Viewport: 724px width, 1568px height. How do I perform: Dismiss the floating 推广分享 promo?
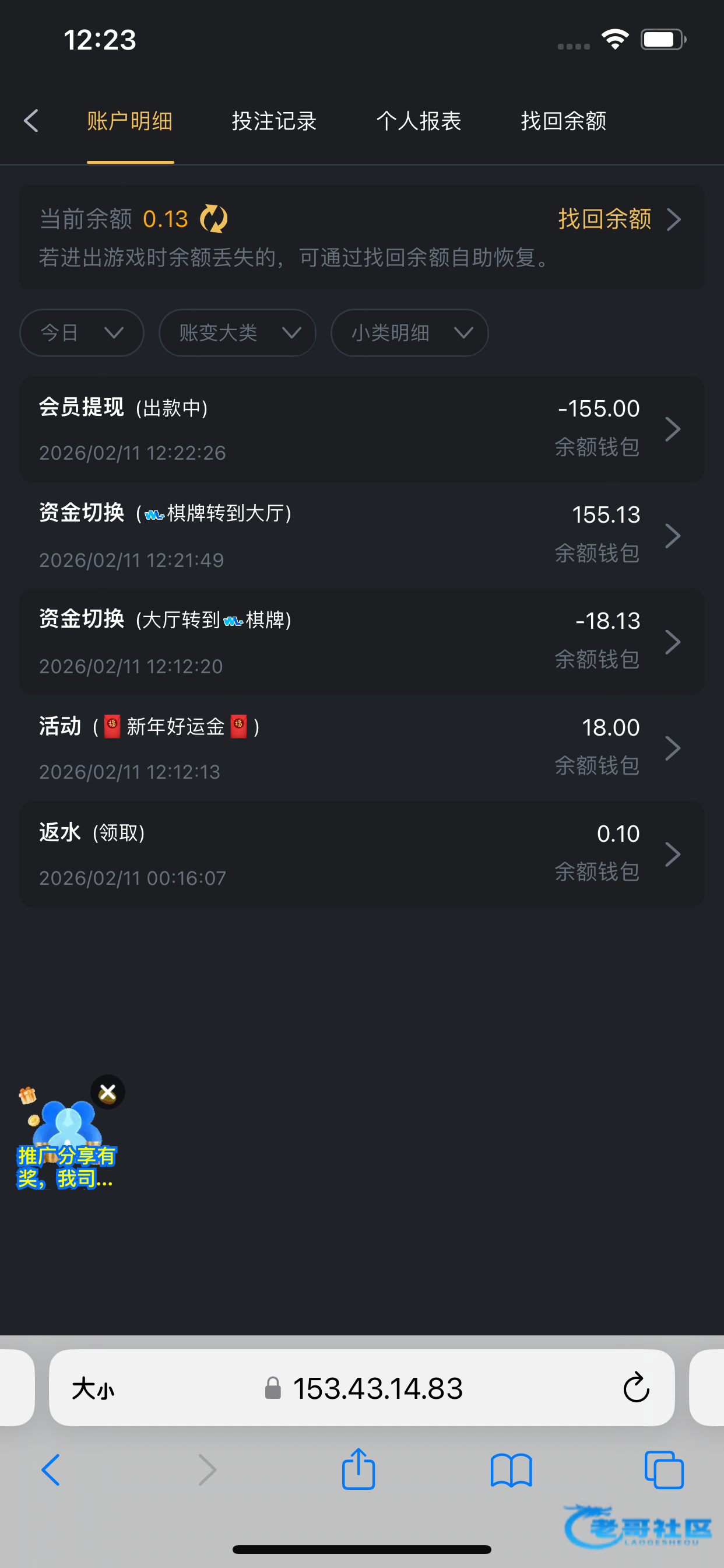point(108,1092)
